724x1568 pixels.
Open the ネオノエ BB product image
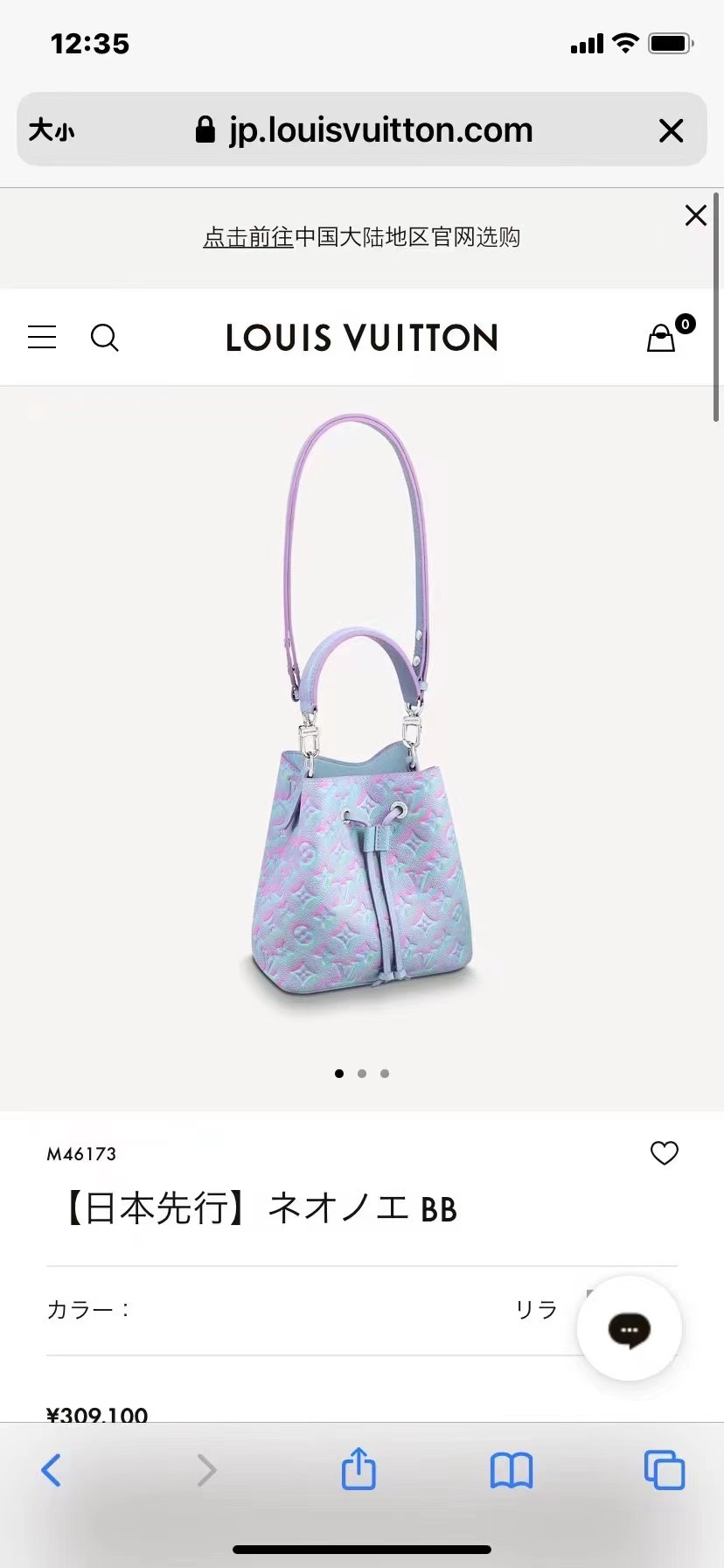click(x=361, y=717)
